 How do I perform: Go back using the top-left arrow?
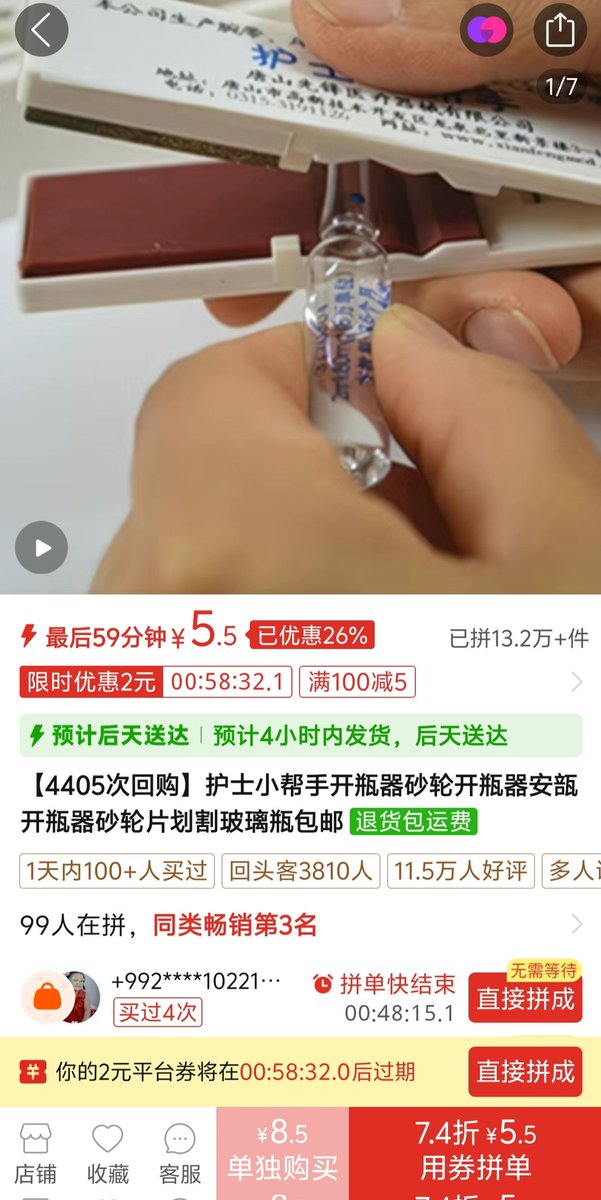[x=41, y=30]
